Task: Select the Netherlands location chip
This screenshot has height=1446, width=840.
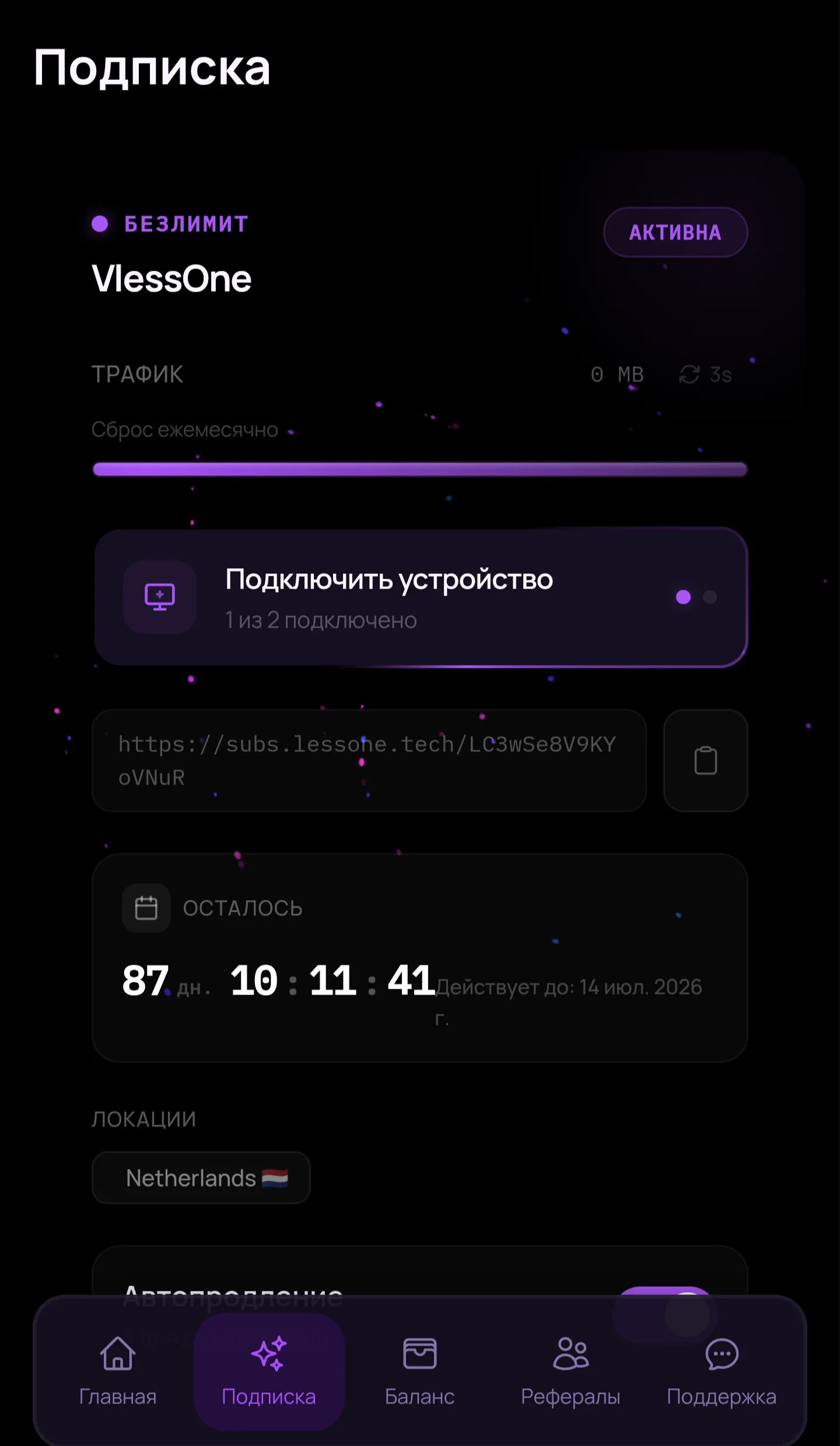Action: click(201, 1178)
